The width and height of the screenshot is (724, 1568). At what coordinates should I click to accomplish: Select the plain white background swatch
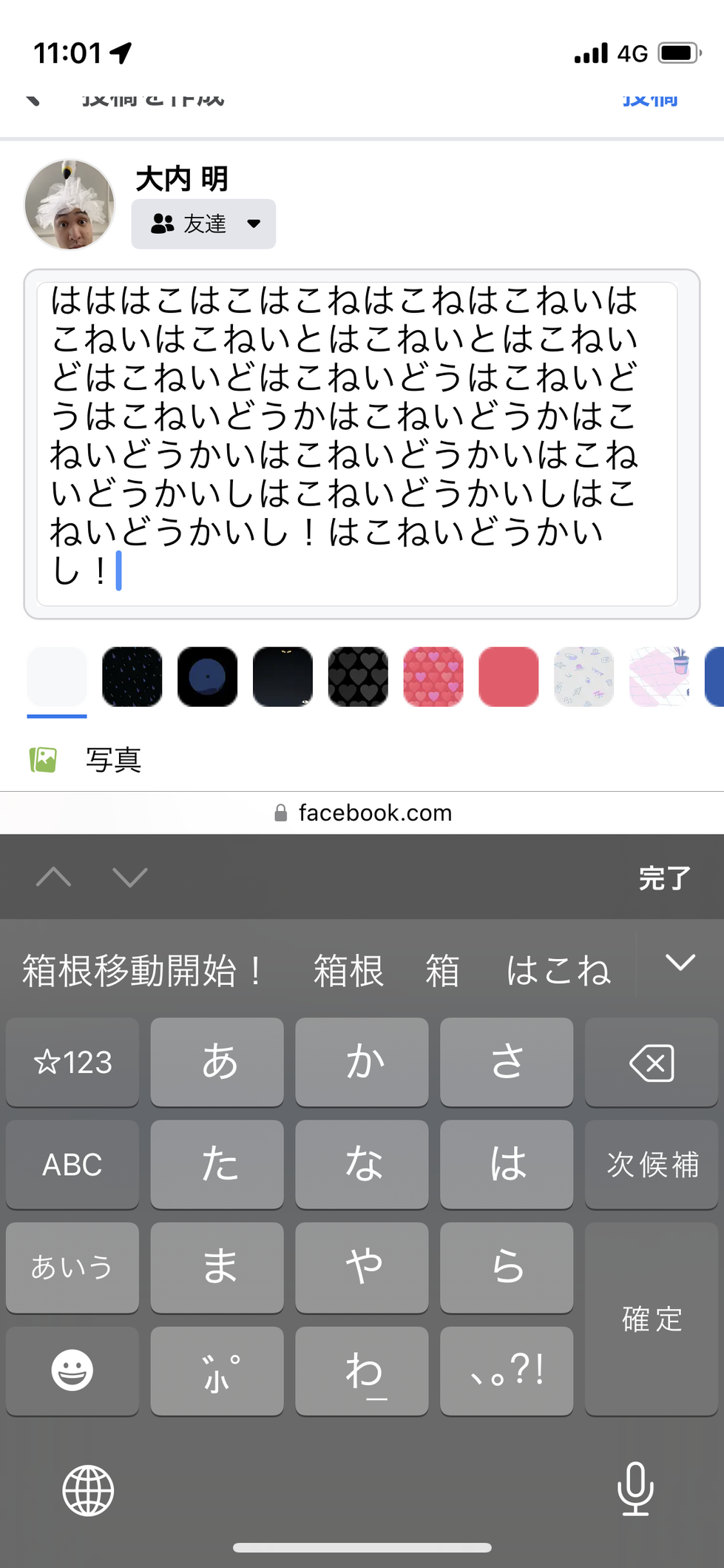[x=57, y=676]
